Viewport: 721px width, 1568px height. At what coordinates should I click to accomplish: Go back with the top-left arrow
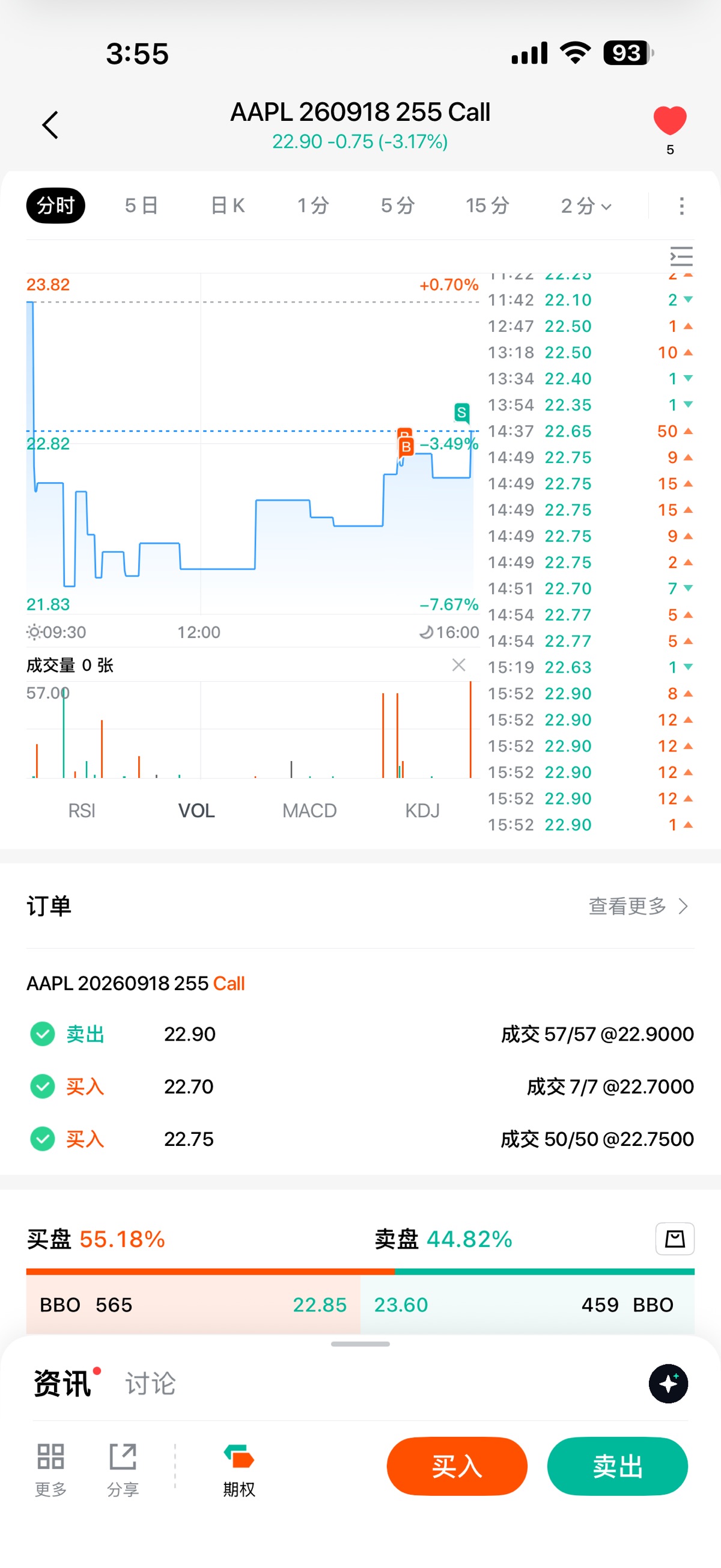[x=50, y=126]
